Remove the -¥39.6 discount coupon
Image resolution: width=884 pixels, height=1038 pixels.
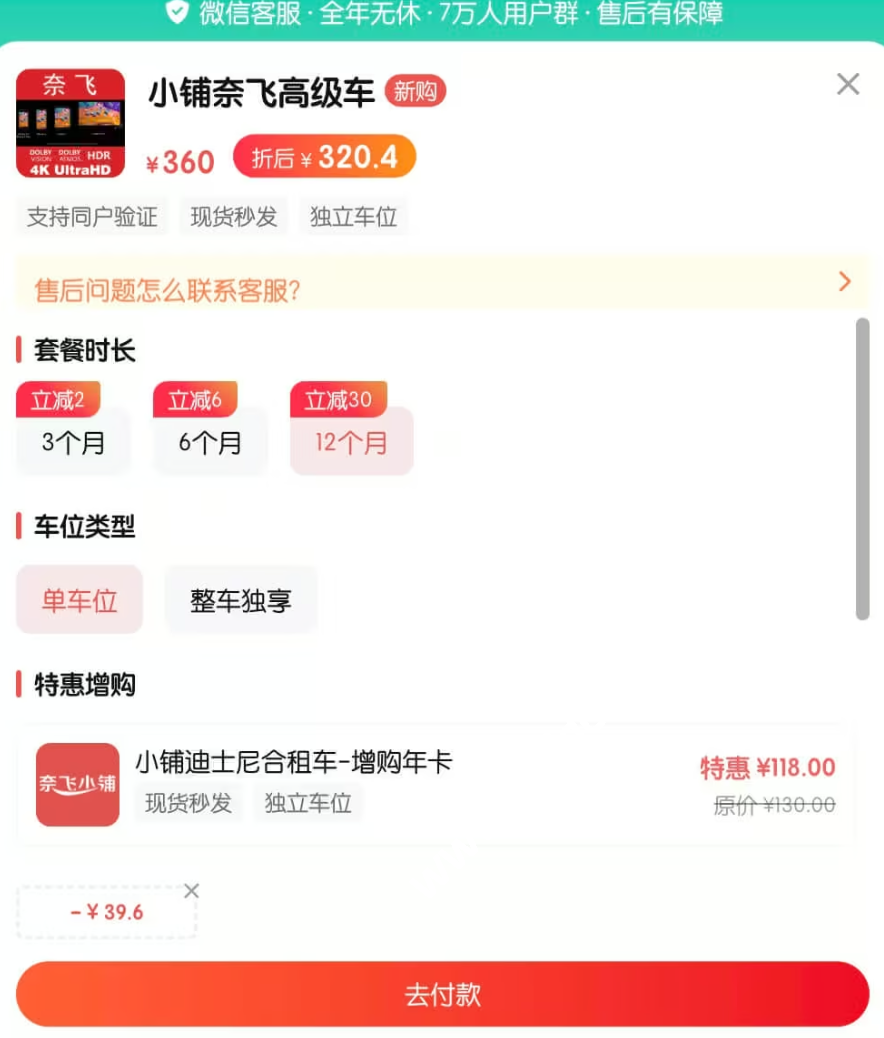[192, 890]
